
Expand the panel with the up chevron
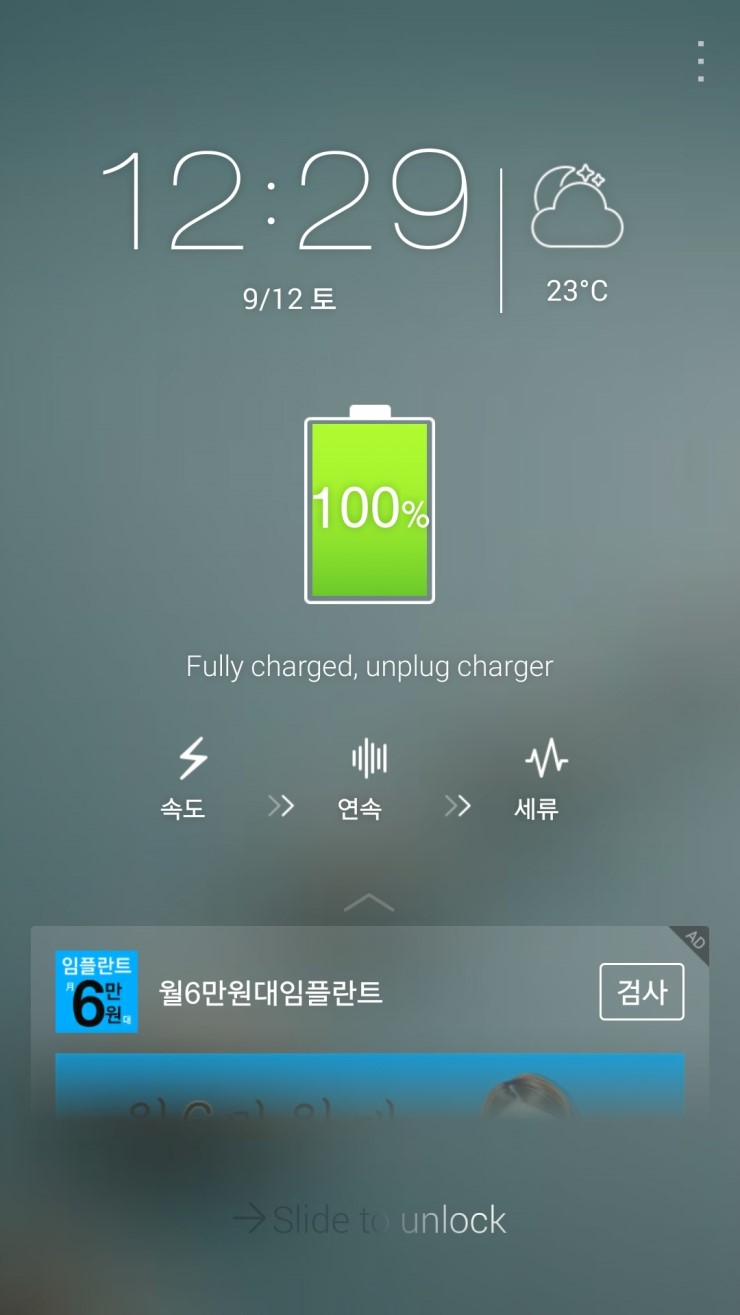tap(369, 903)
